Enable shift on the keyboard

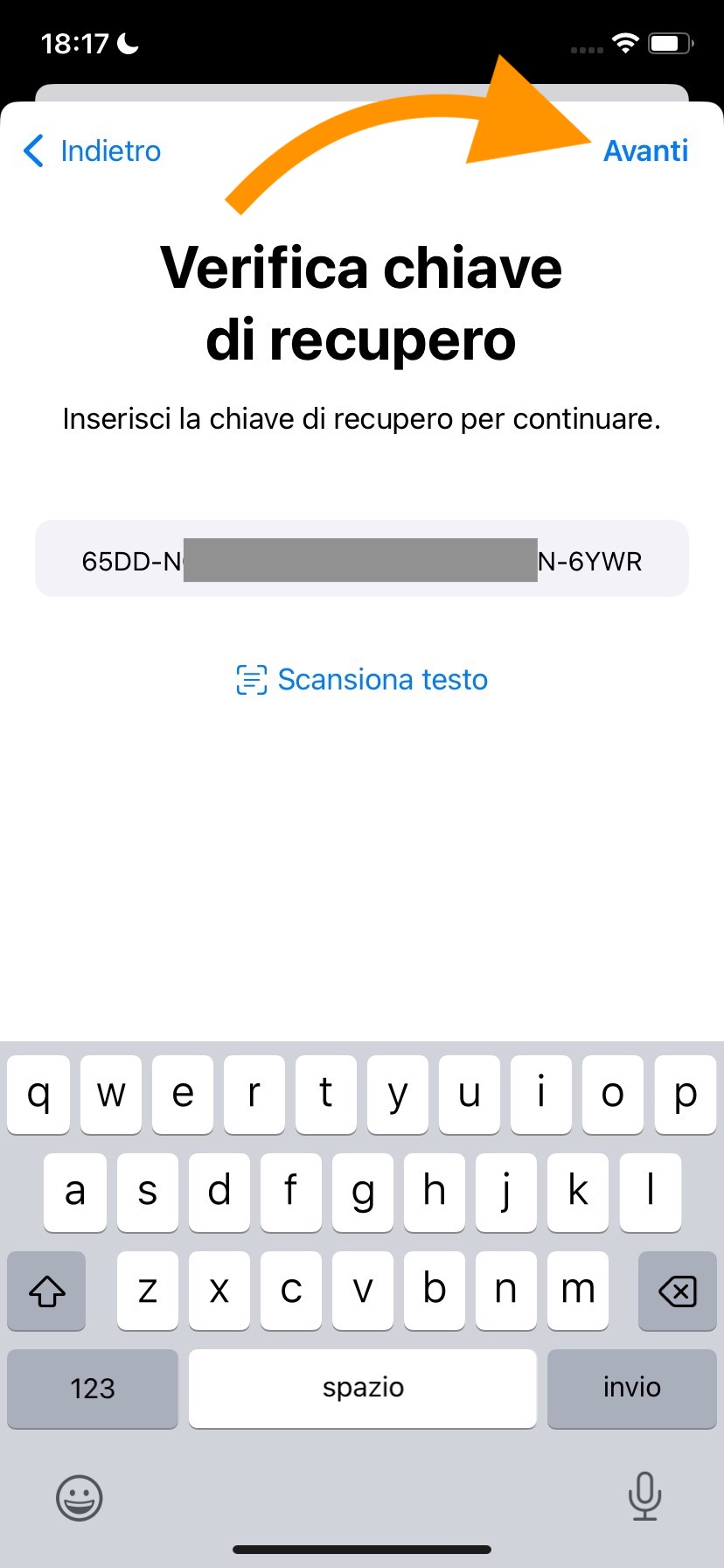coord(47,1291)
